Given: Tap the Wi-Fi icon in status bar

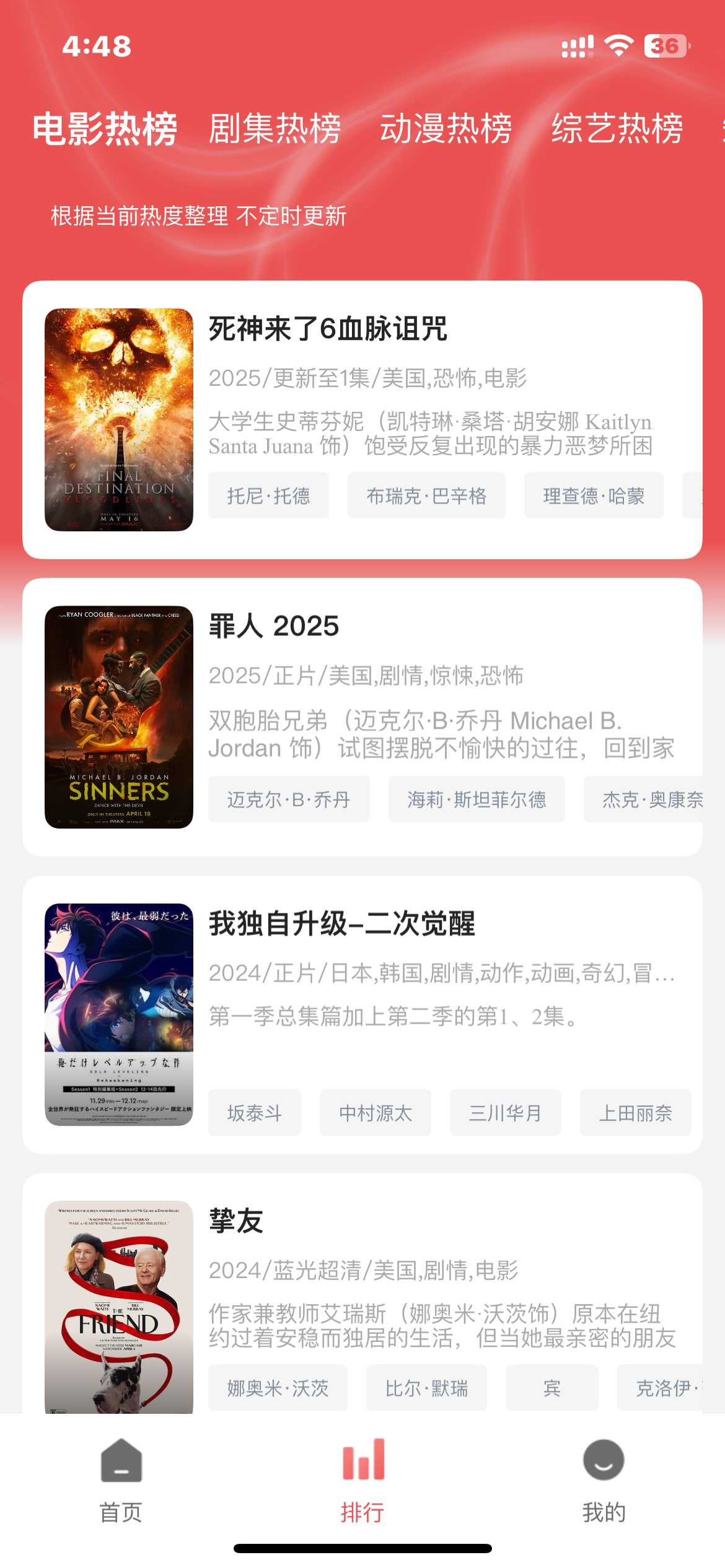Looking at the screenshot, I should point(618,45).
